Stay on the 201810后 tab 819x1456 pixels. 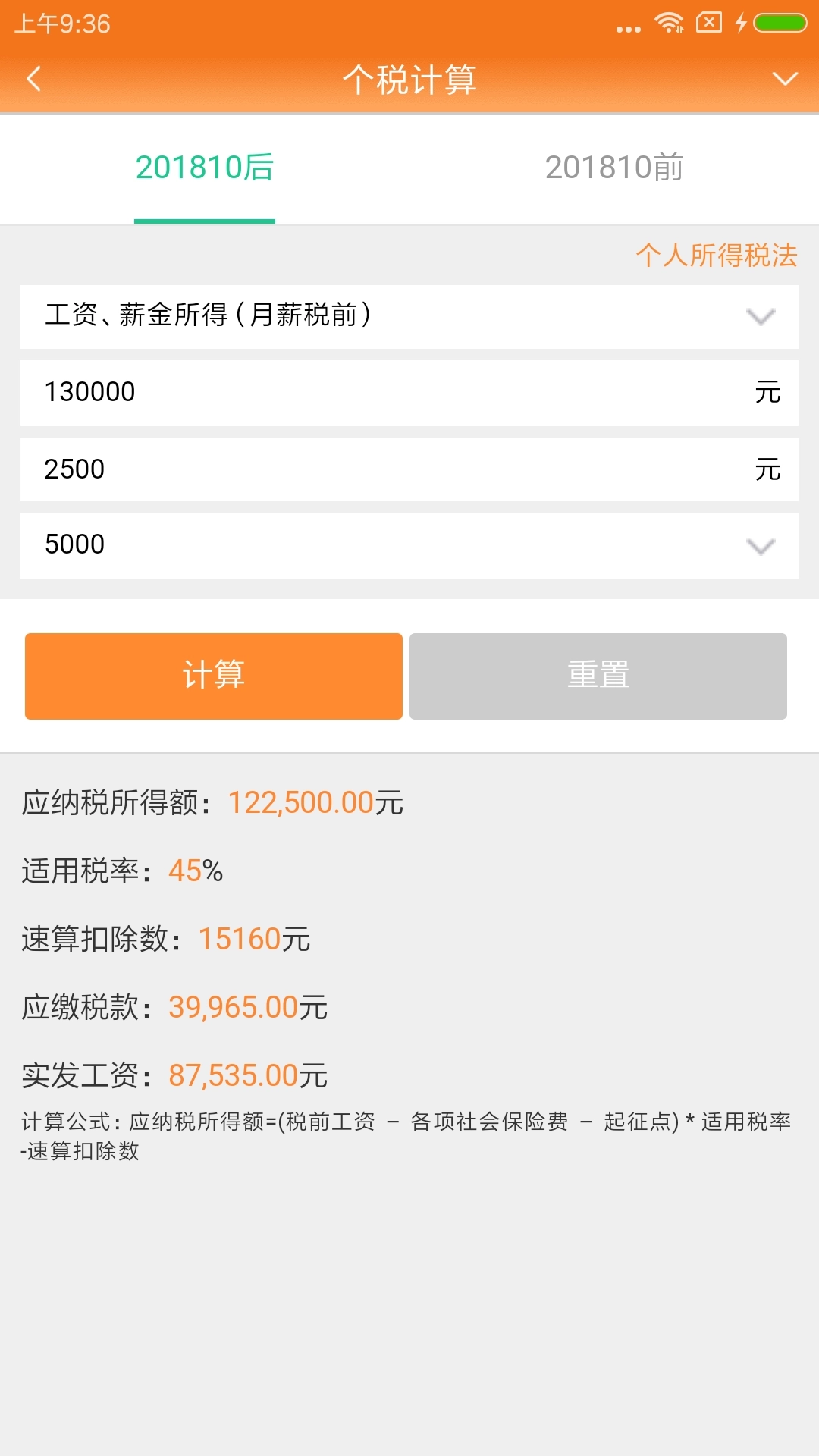205,168
